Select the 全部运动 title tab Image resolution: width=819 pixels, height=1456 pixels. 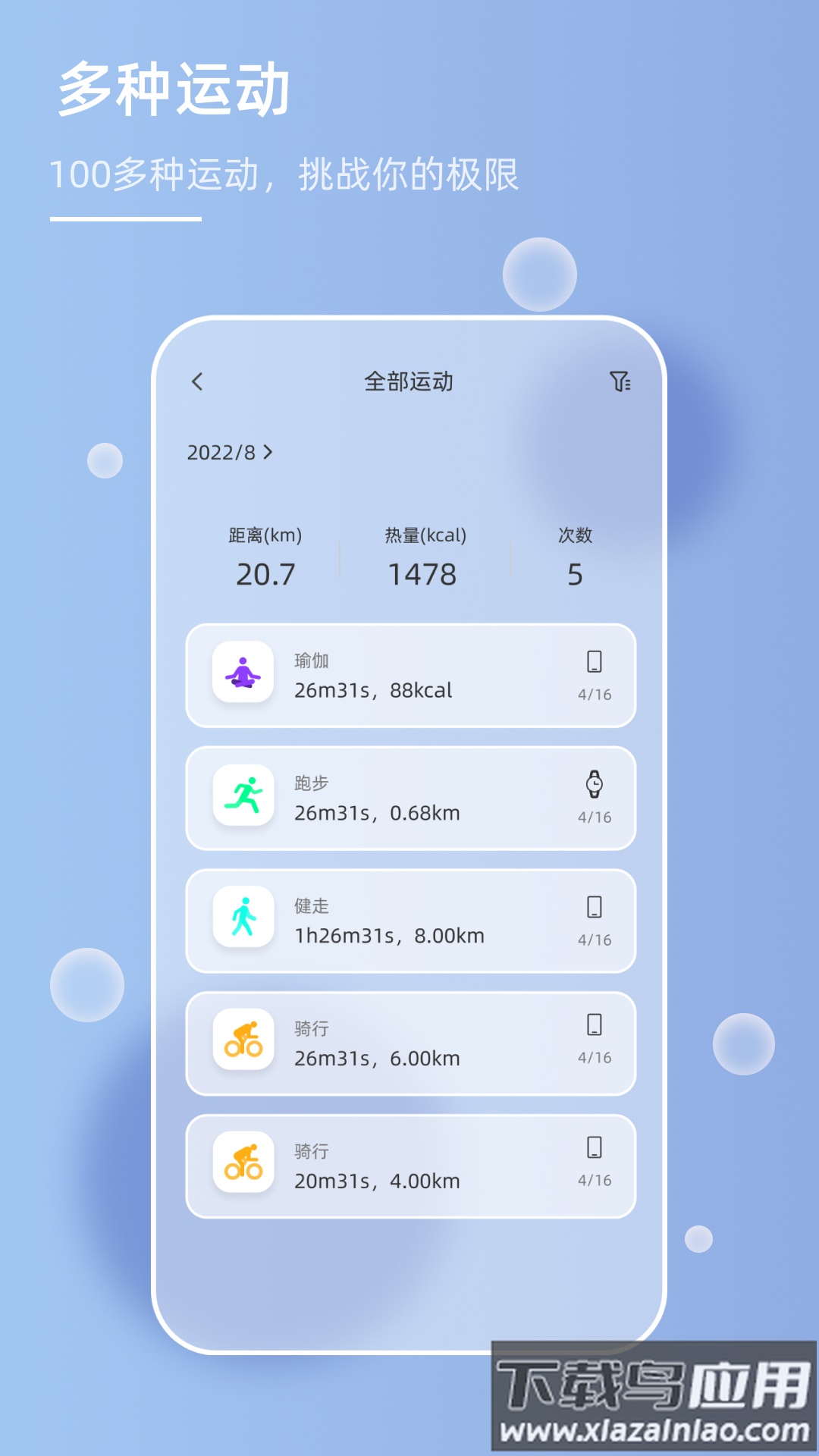[409, 383]
